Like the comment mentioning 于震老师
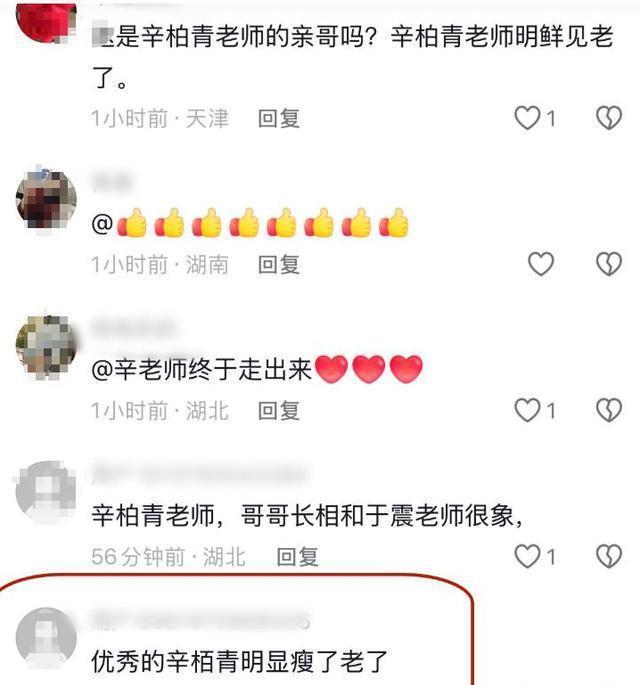 pyautogui.click(x=528, y=556)
